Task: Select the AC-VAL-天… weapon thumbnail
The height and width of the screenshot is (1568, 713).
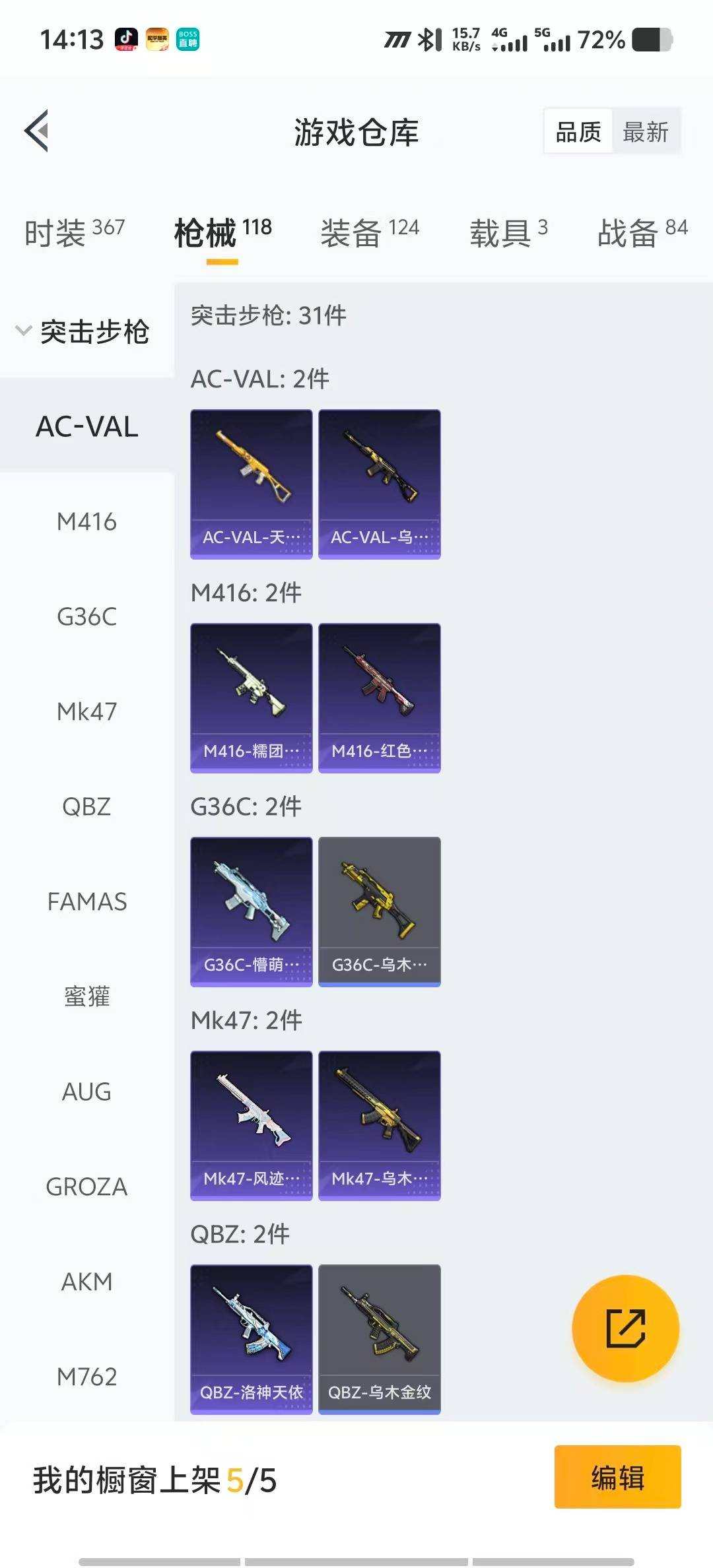Action: click(x=251, y=482)
